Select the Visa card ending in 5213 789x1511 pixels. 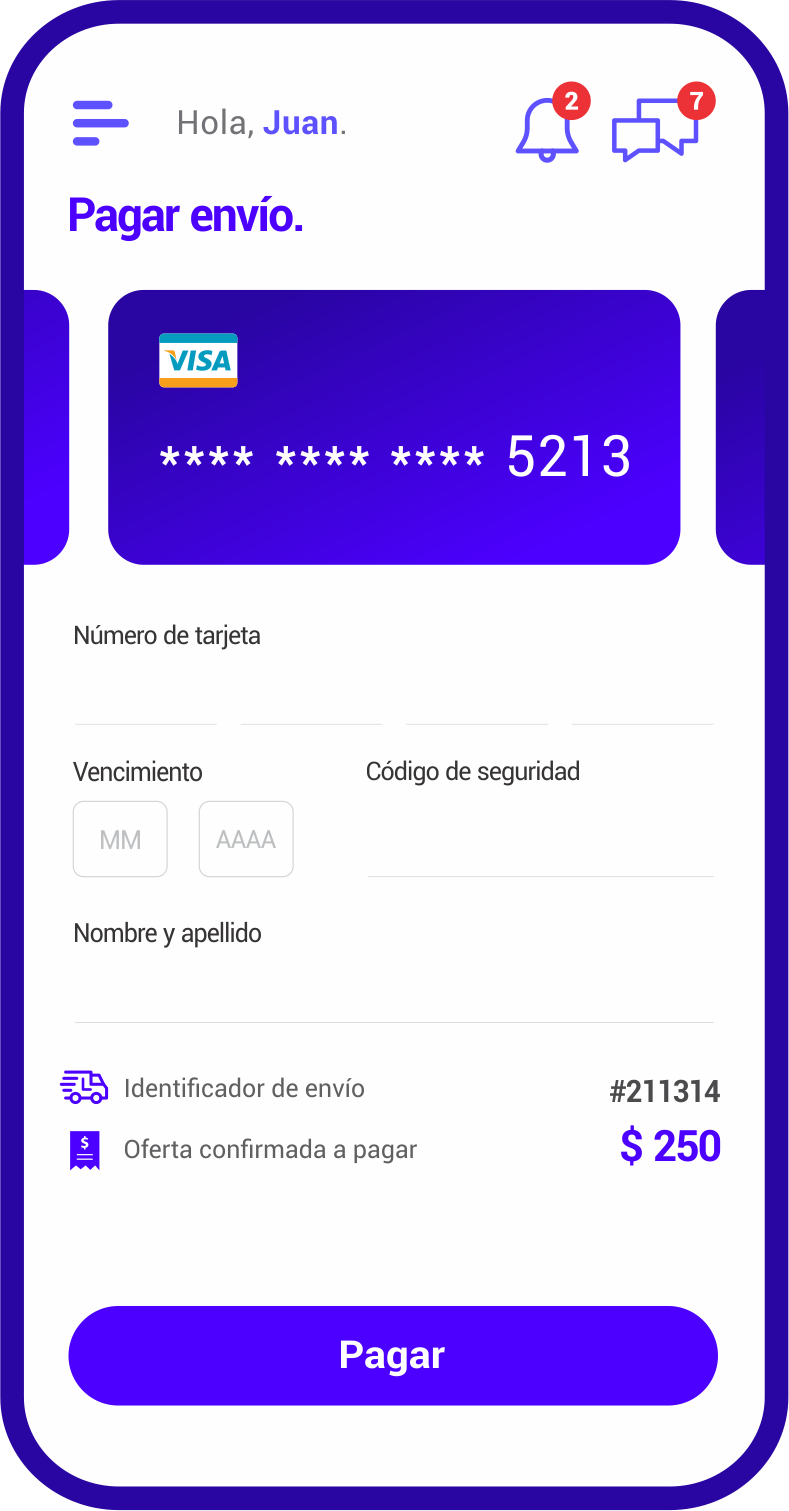[x=394, y=427]
